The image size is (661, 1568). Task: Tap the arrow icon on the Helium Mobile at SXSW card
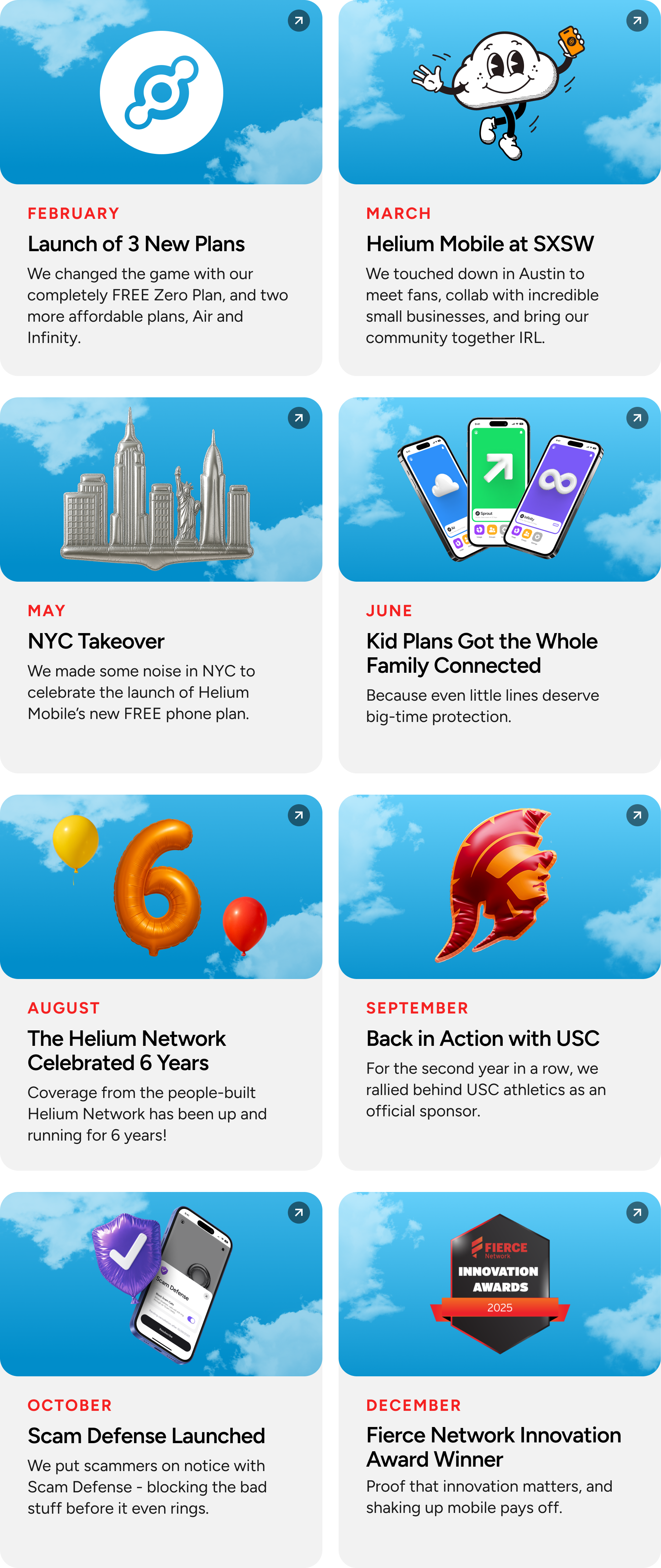[x=637, y=21]
